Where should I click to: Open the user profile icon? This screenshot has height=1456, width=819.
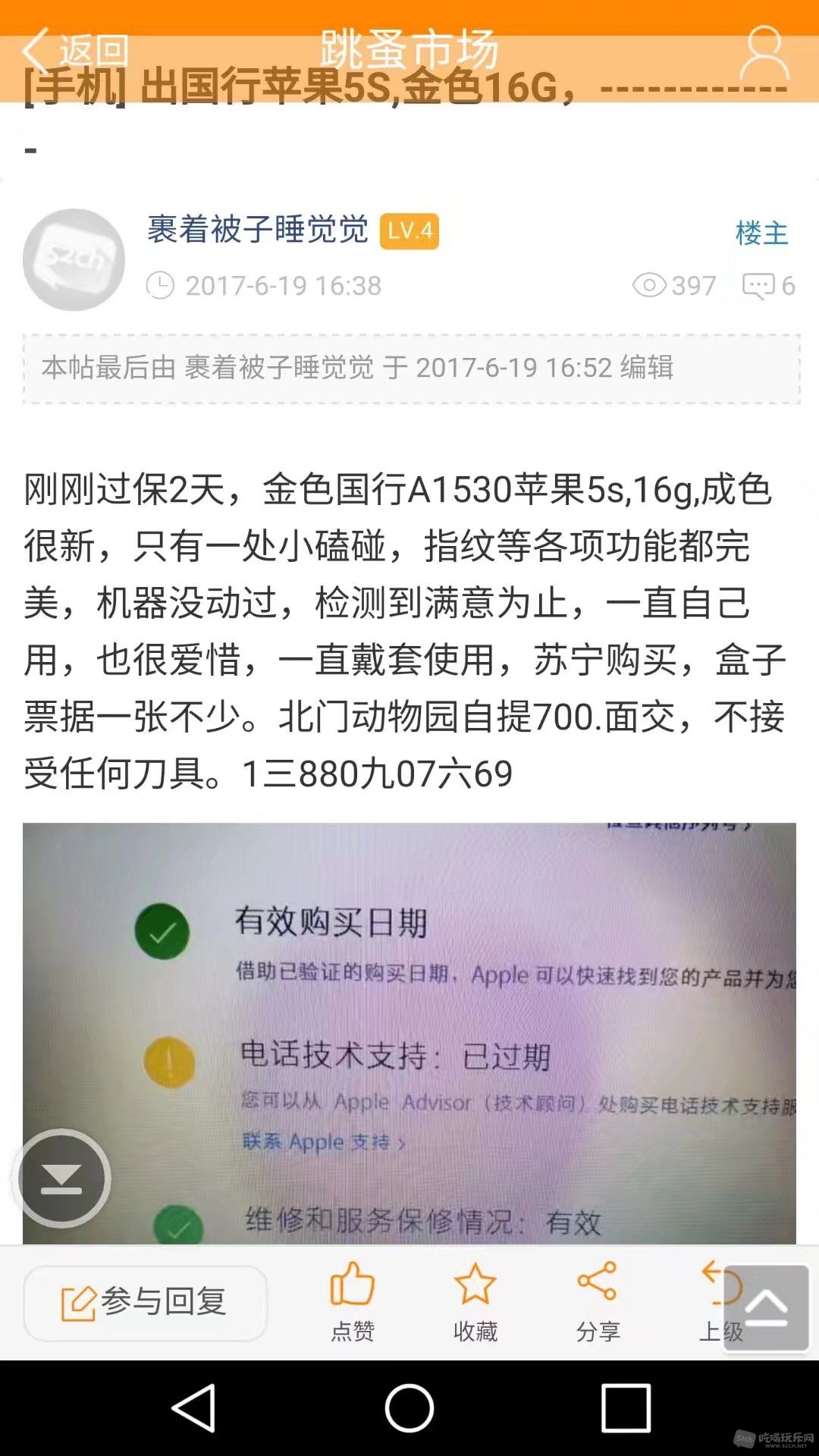tap(764, 53)
